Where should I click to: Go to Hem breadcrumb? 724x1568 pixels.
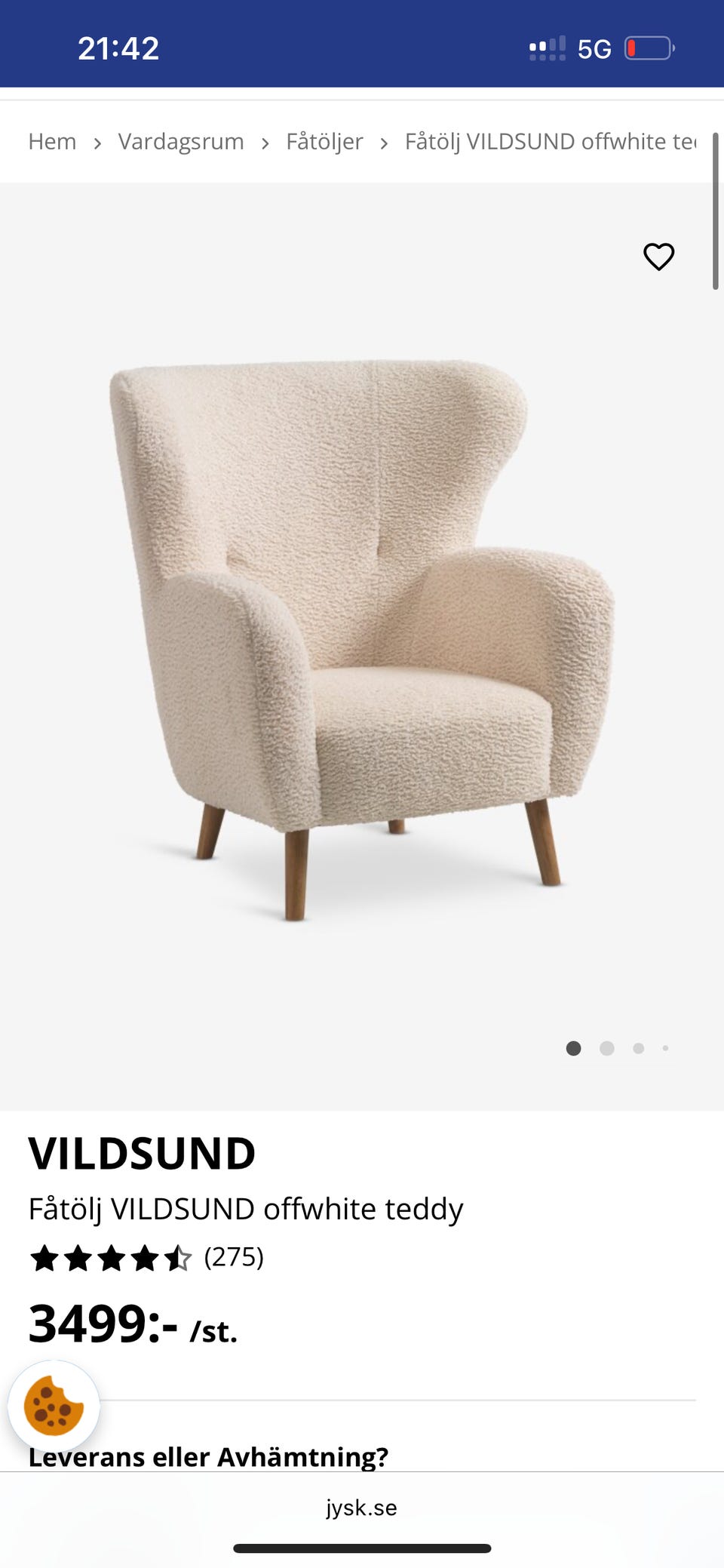pos(52,142)
